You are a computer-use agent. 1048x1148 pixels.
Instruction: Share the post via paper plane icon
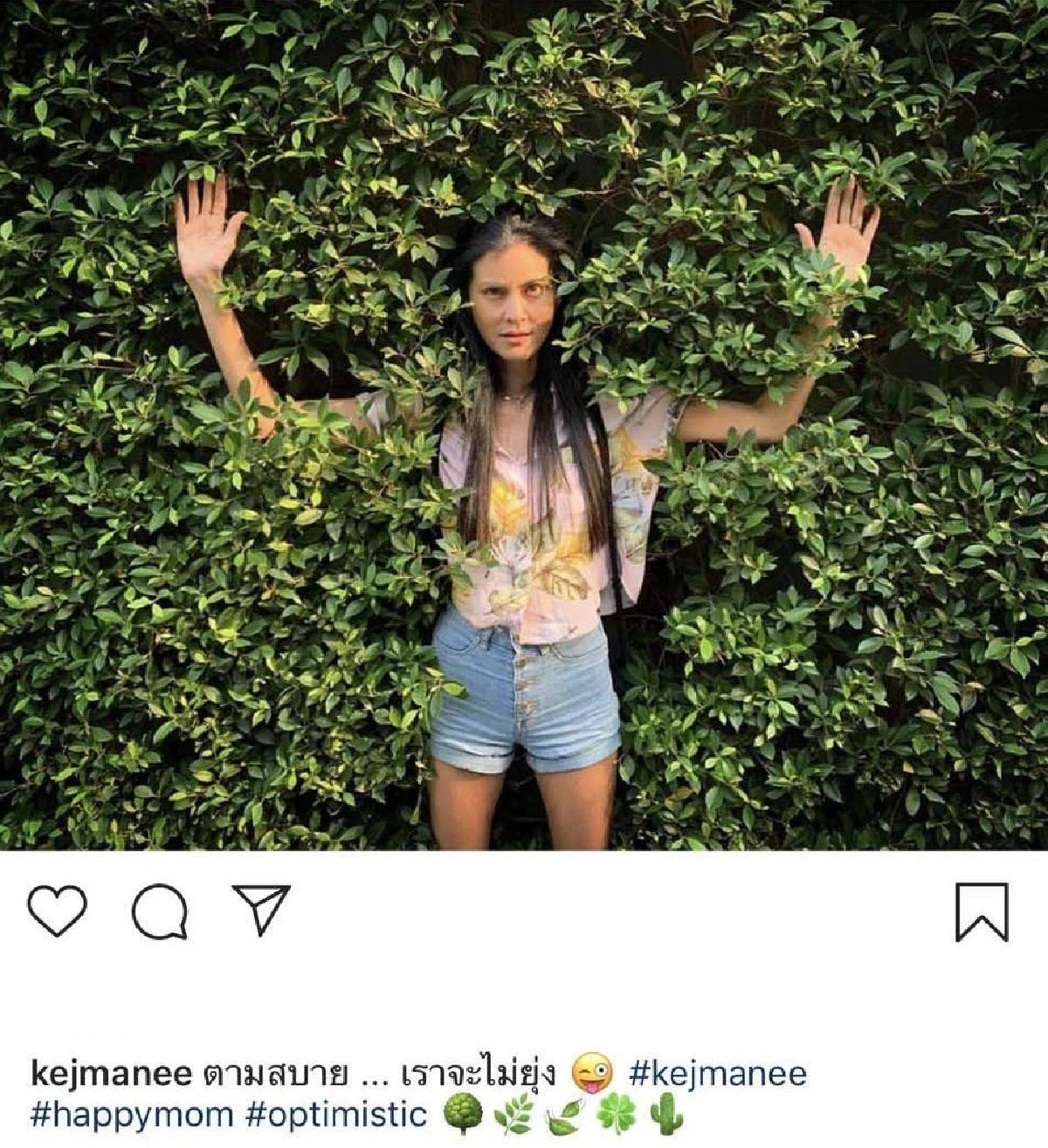point(260,909)
